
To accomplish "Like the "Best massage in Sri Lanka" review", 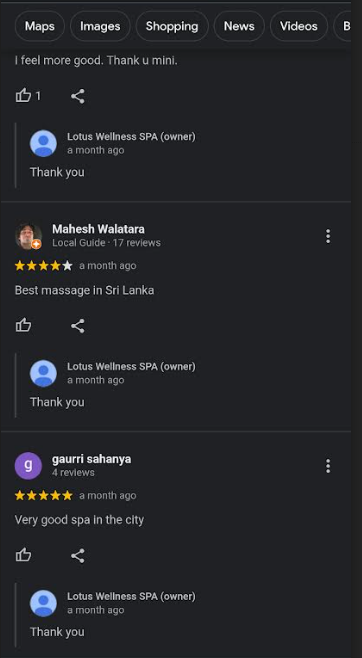I will tap(23, 325).
